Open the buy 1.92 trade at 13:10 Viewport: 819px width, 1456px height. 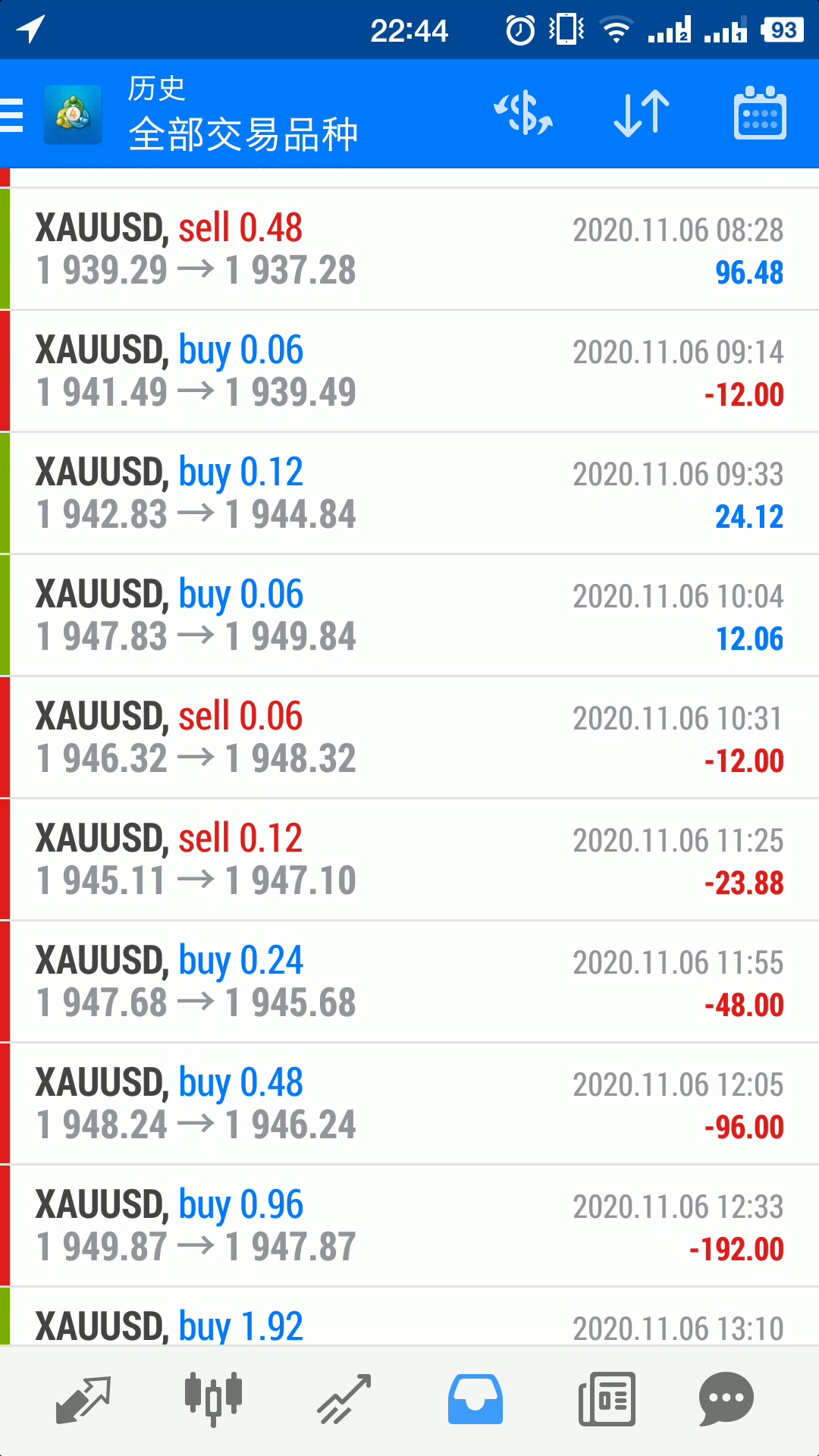coord(409,1321)
